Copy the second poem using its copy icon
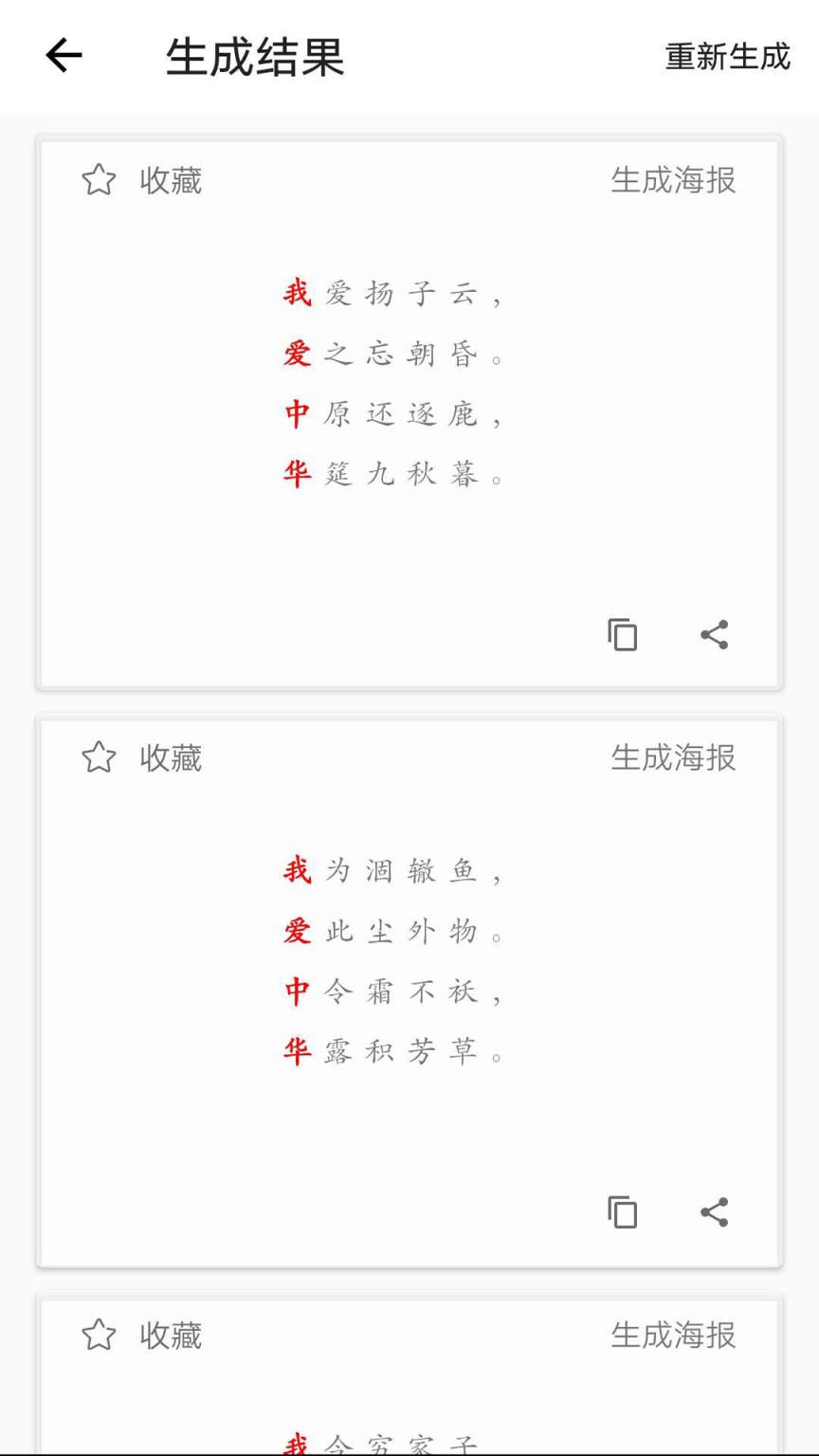The width and height of the screenshot is (819, 1456). click(623, 1212)
